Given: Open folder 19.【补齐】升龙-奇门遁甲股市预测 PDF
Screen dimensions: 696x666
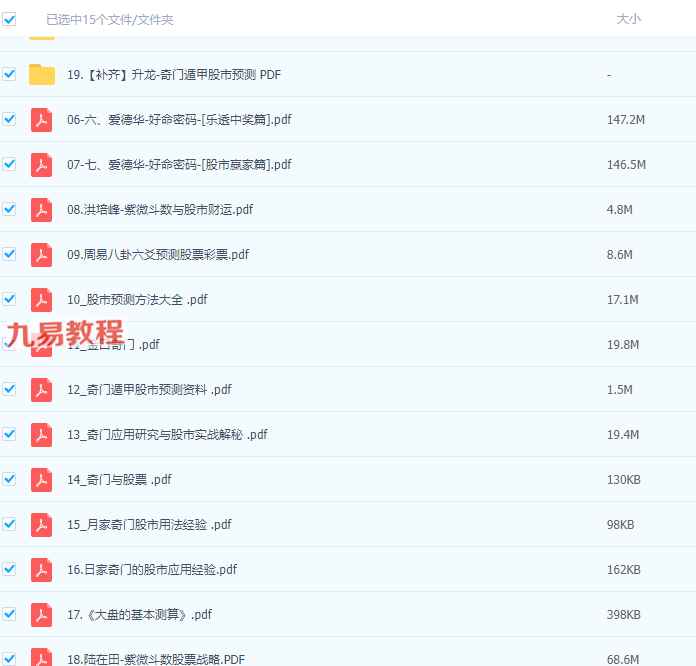Looking at the screenshot, I should [174, 75].
